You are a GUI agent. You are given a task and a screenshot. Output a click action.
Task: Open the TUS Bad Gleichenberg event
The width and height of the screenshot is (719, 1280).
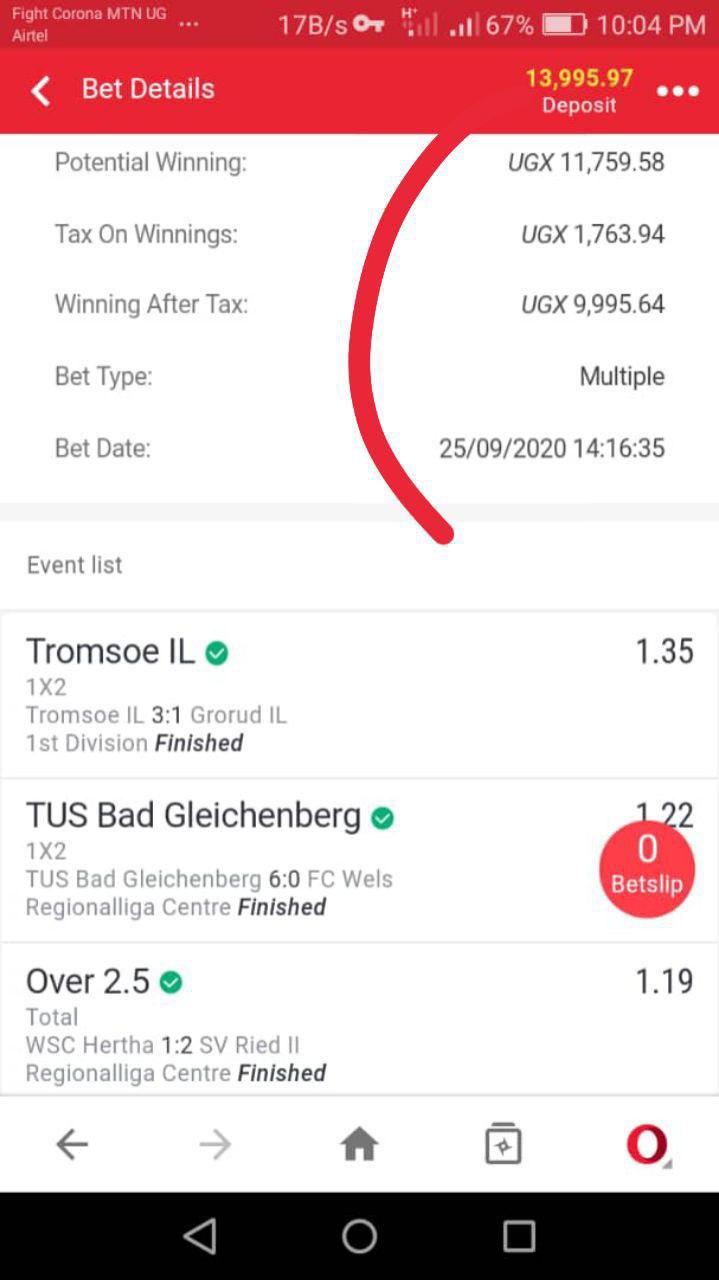pyautogui.click(x=359, y=860)
